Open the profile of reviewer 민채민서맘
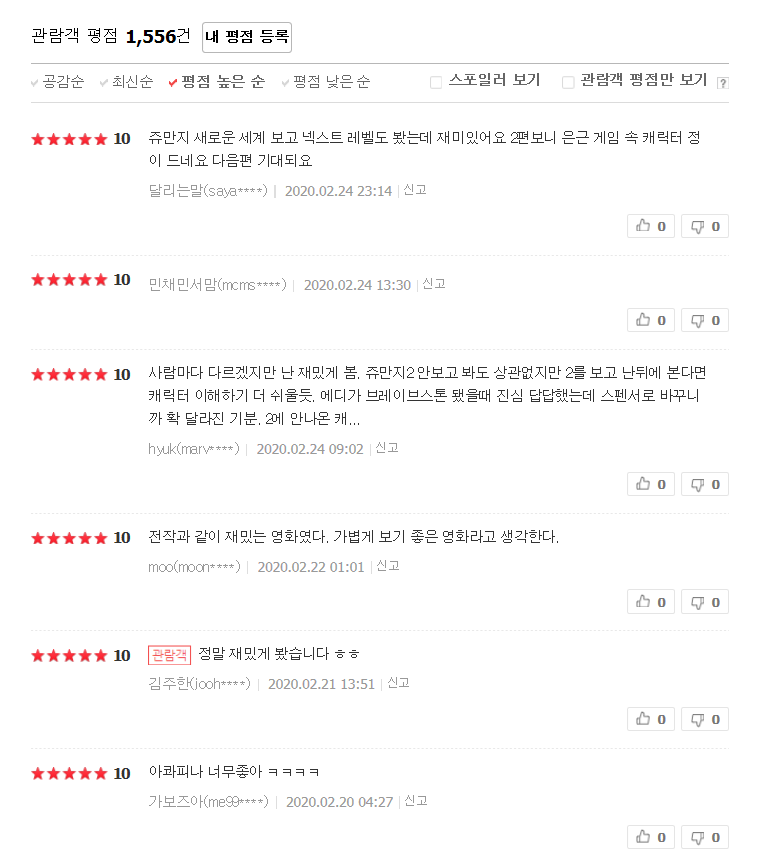This screenshot has width=780, height=864. [217, 285]
